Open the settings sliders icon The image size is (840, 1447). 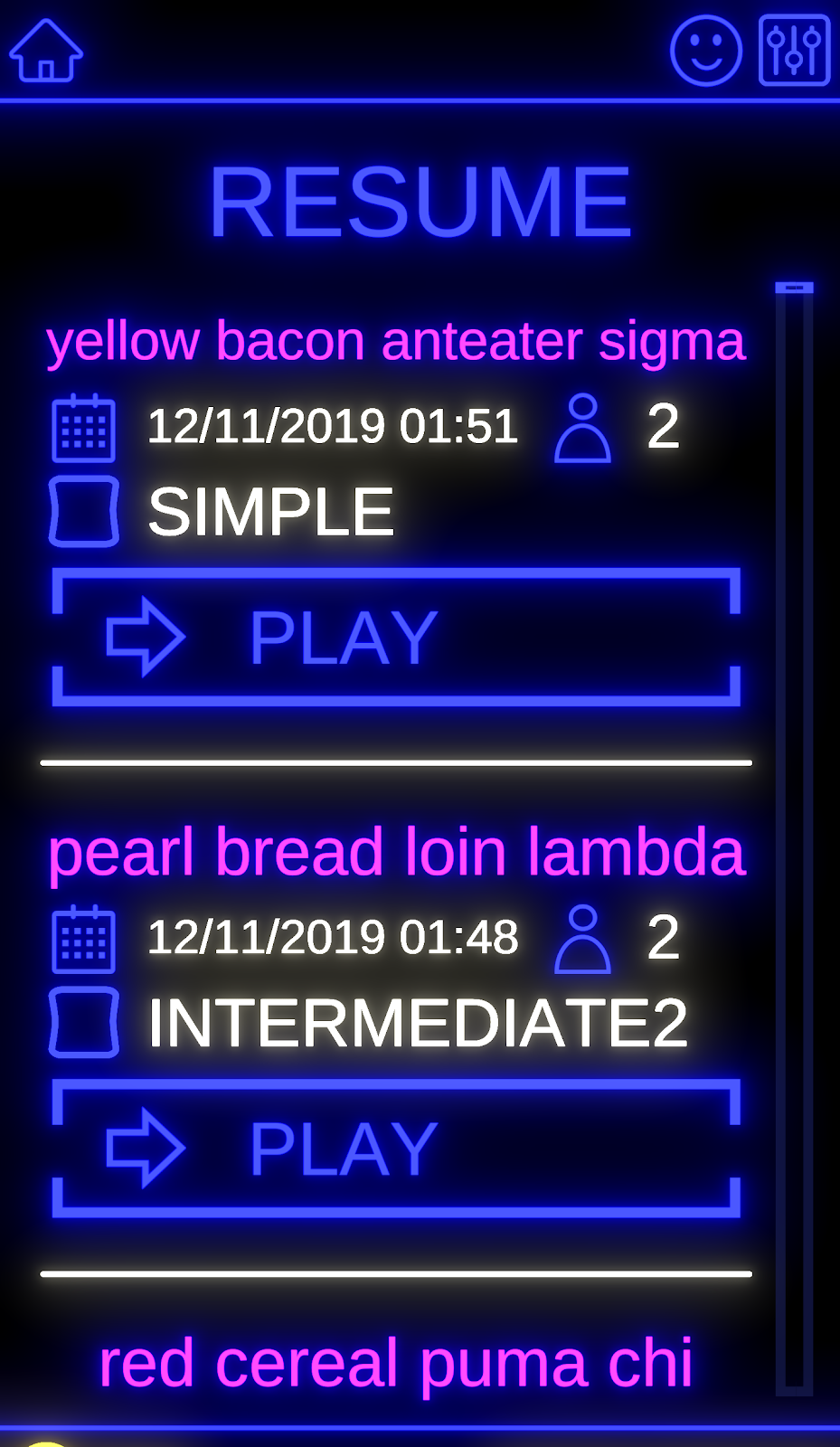pyautogui.click(x=794, y=51)
